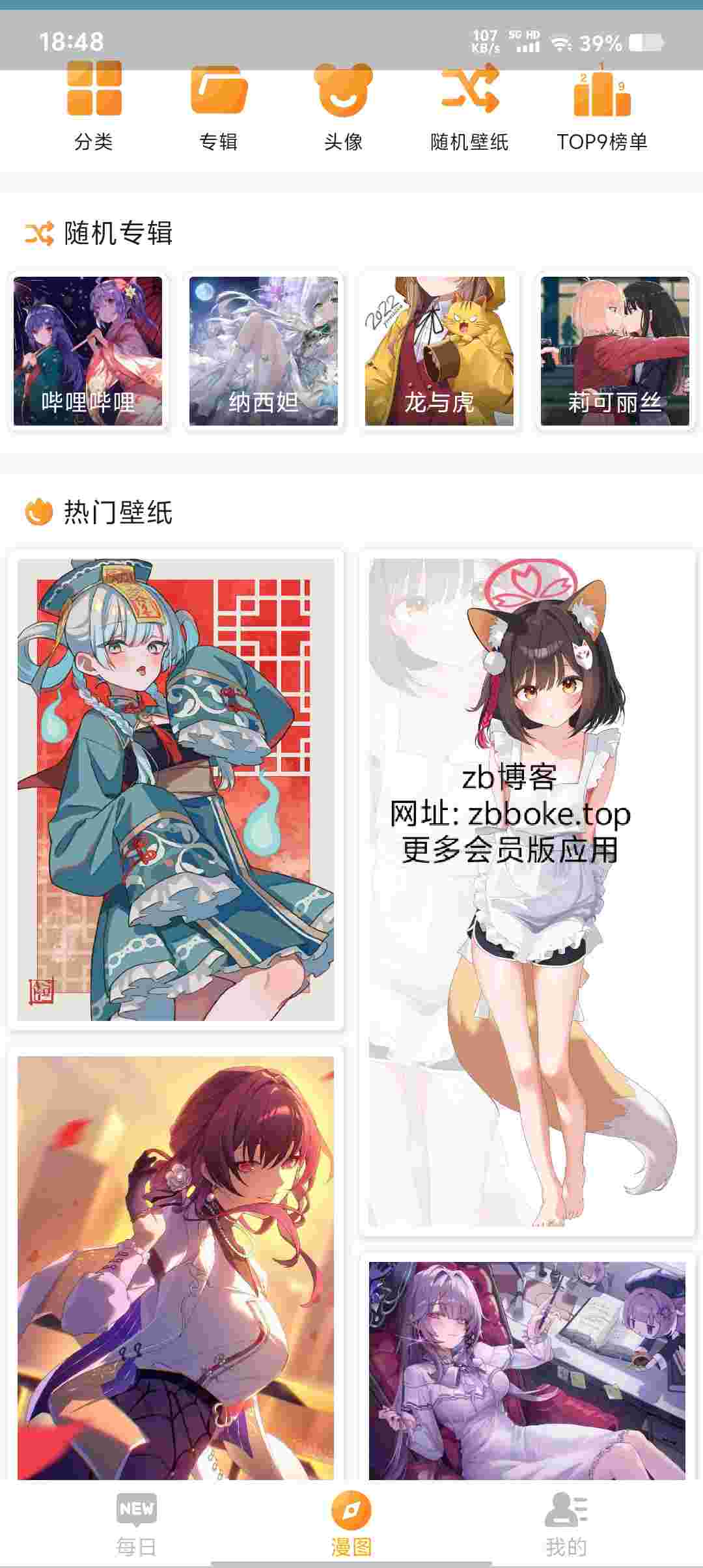Open the 龙与虎 album
The width and height of the screenshot is (703, 1568).
(x=439, y=351)
